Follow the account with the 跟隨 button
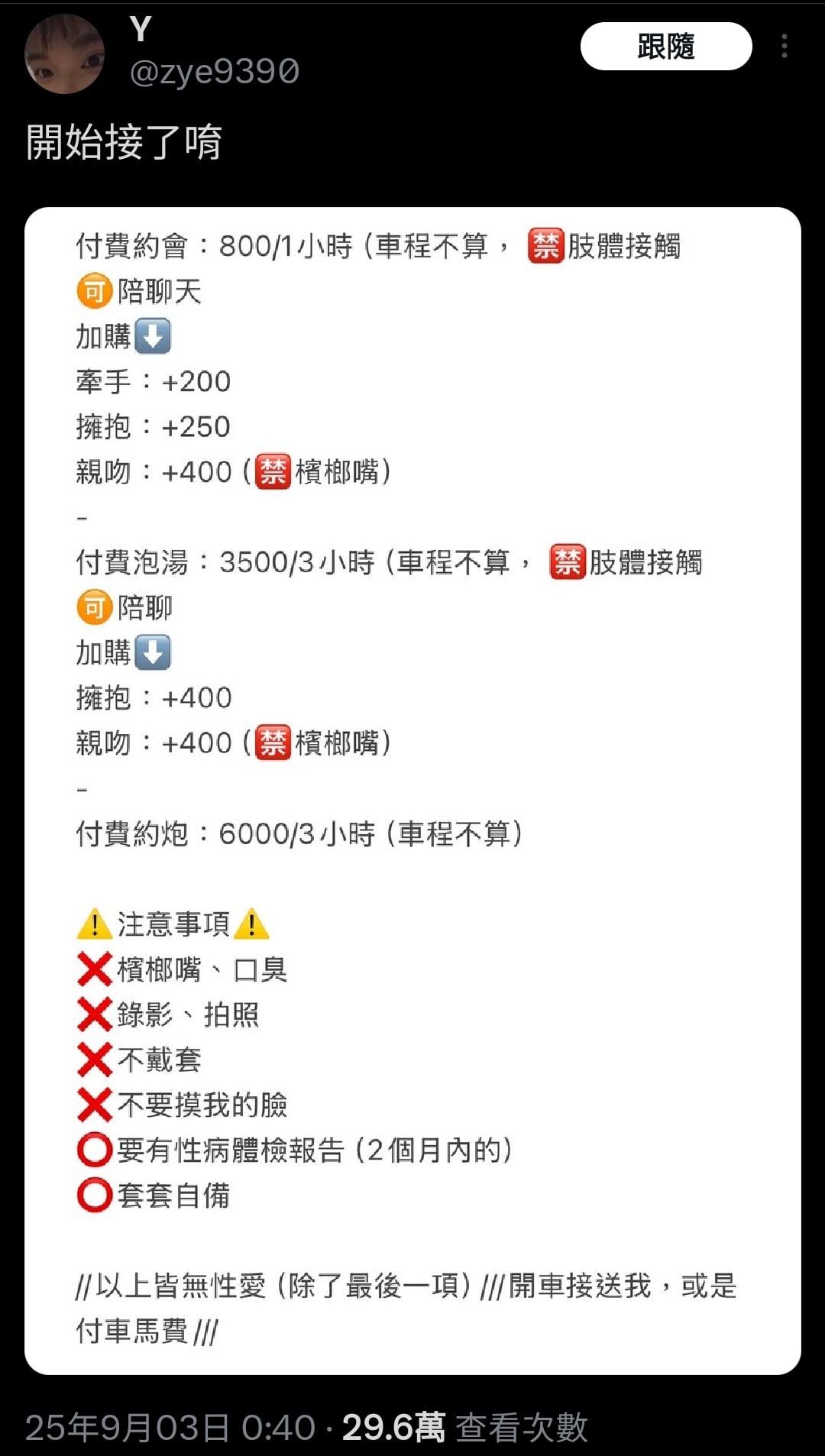Image resolution: width=825 pixels, height=1456 pixels. point(665,47)
